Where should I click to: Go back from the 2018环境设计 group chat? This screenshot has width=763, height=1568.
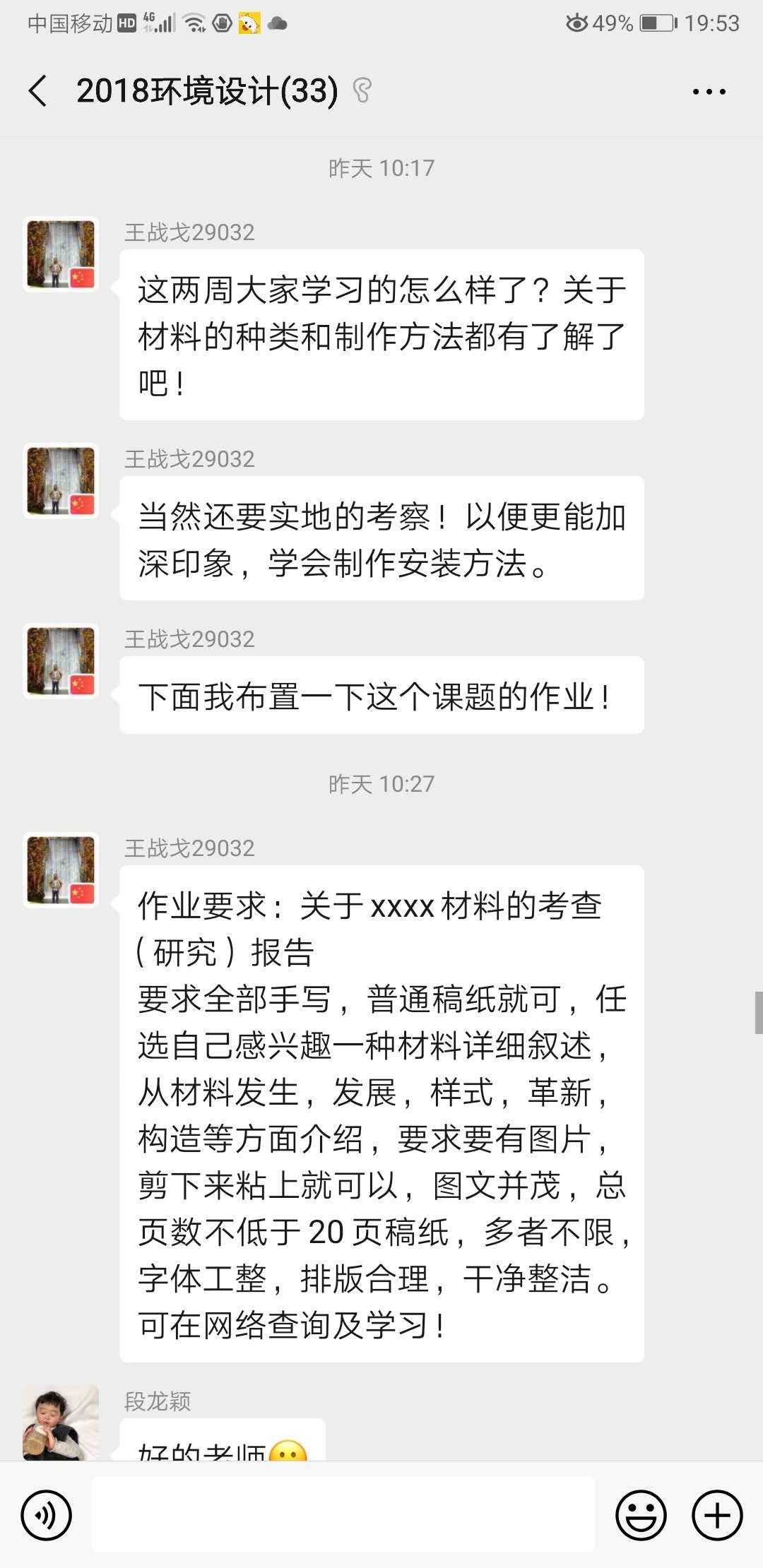[x=38, y=91]
